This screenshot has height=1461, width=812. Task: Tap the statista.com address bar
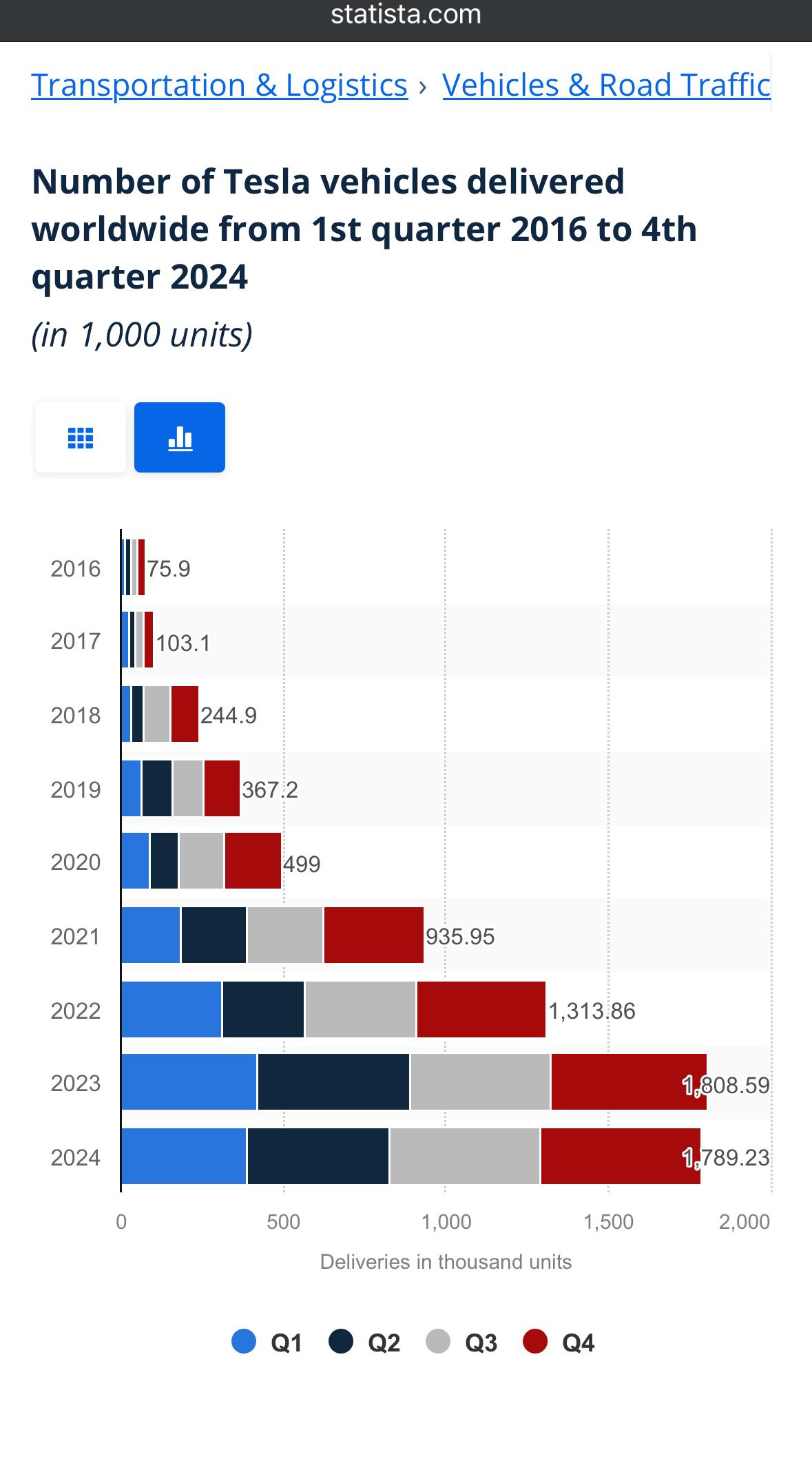406,15
